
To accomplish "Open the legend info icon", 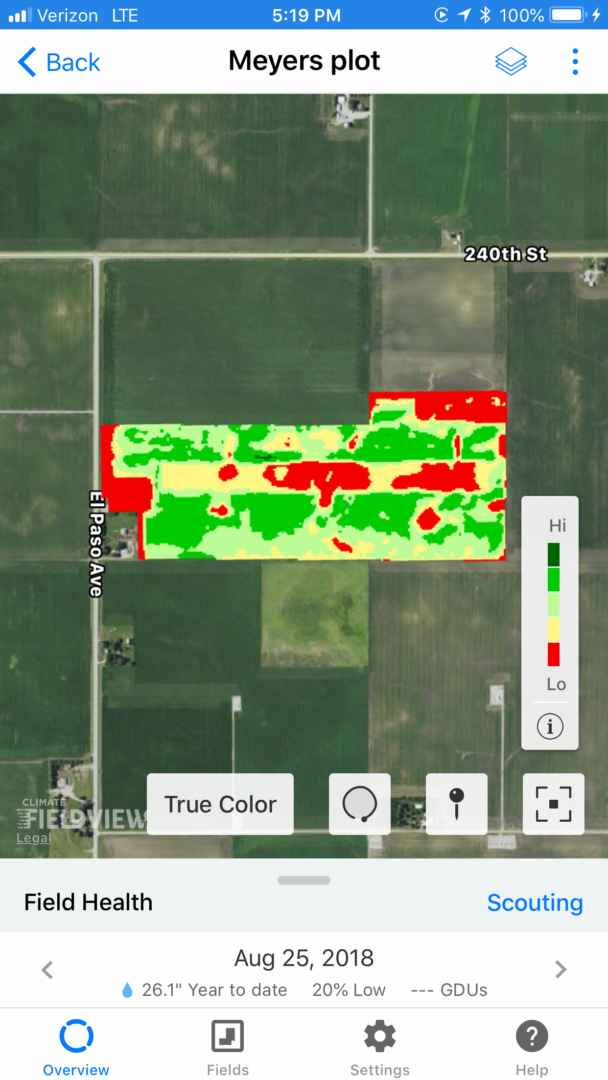I will (x=550, y=727).
